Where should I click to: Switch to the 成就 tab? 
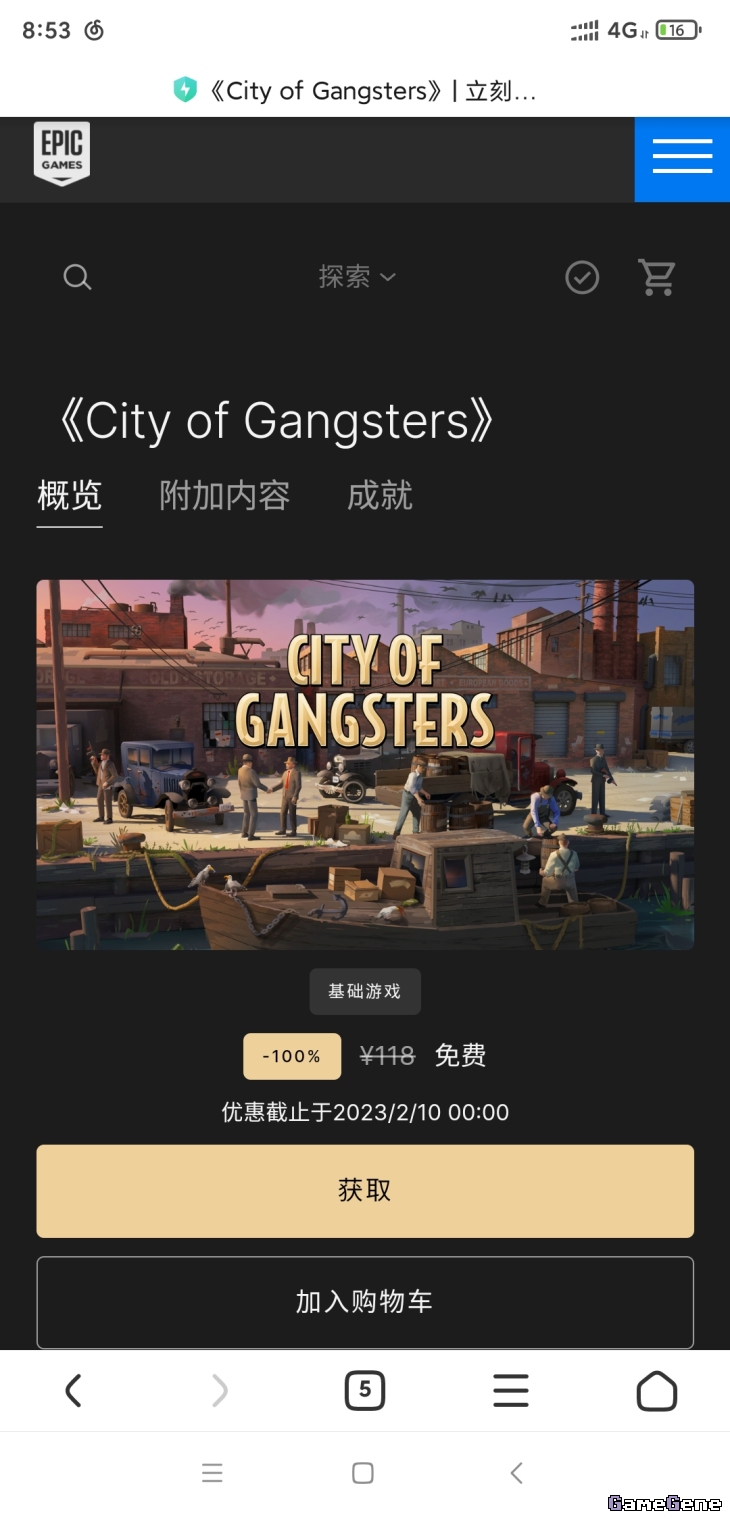click(379, 495)
